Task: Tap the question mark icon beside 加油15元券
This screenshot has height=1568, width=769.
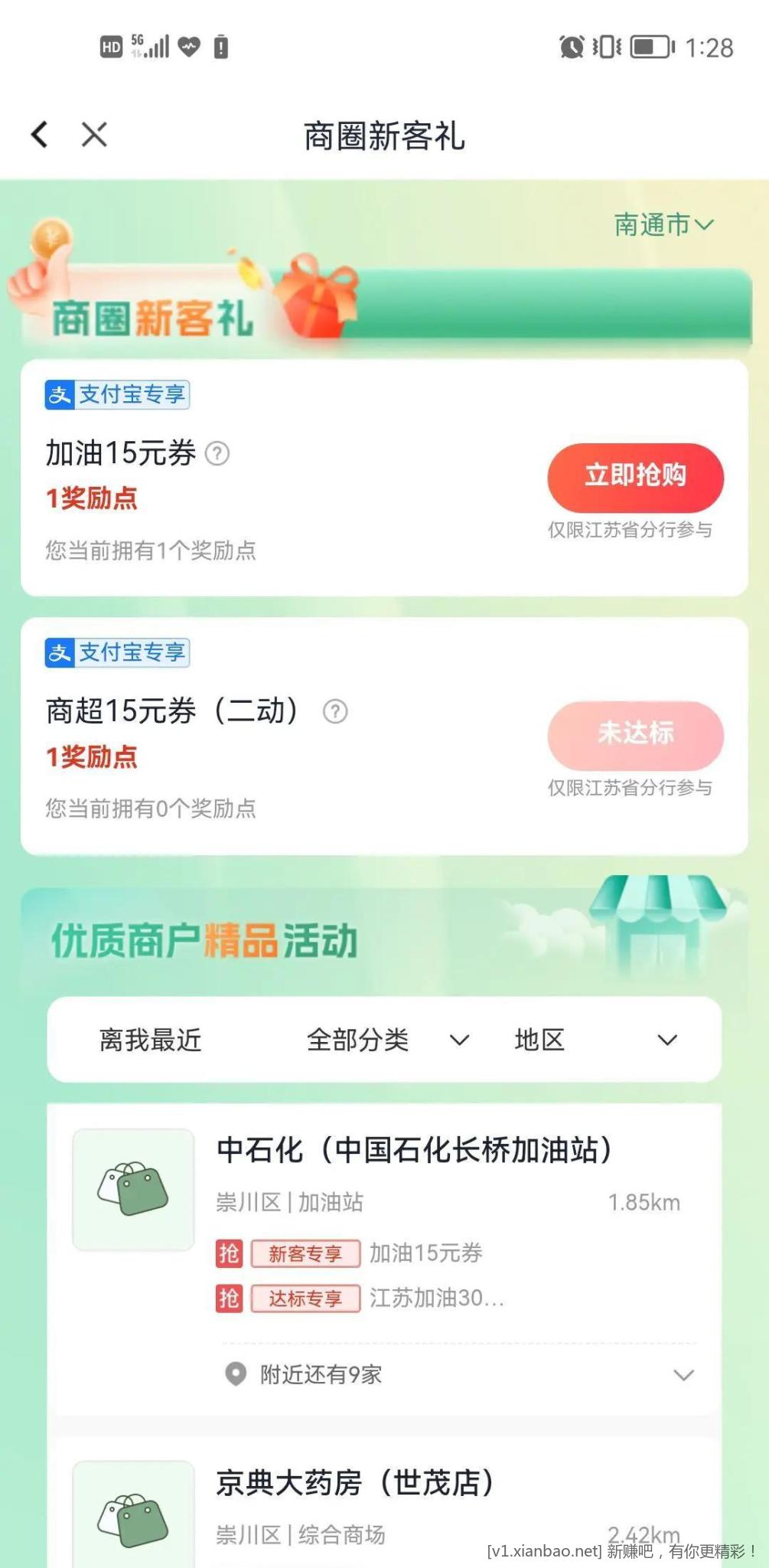Action: (x=217, y=454)
